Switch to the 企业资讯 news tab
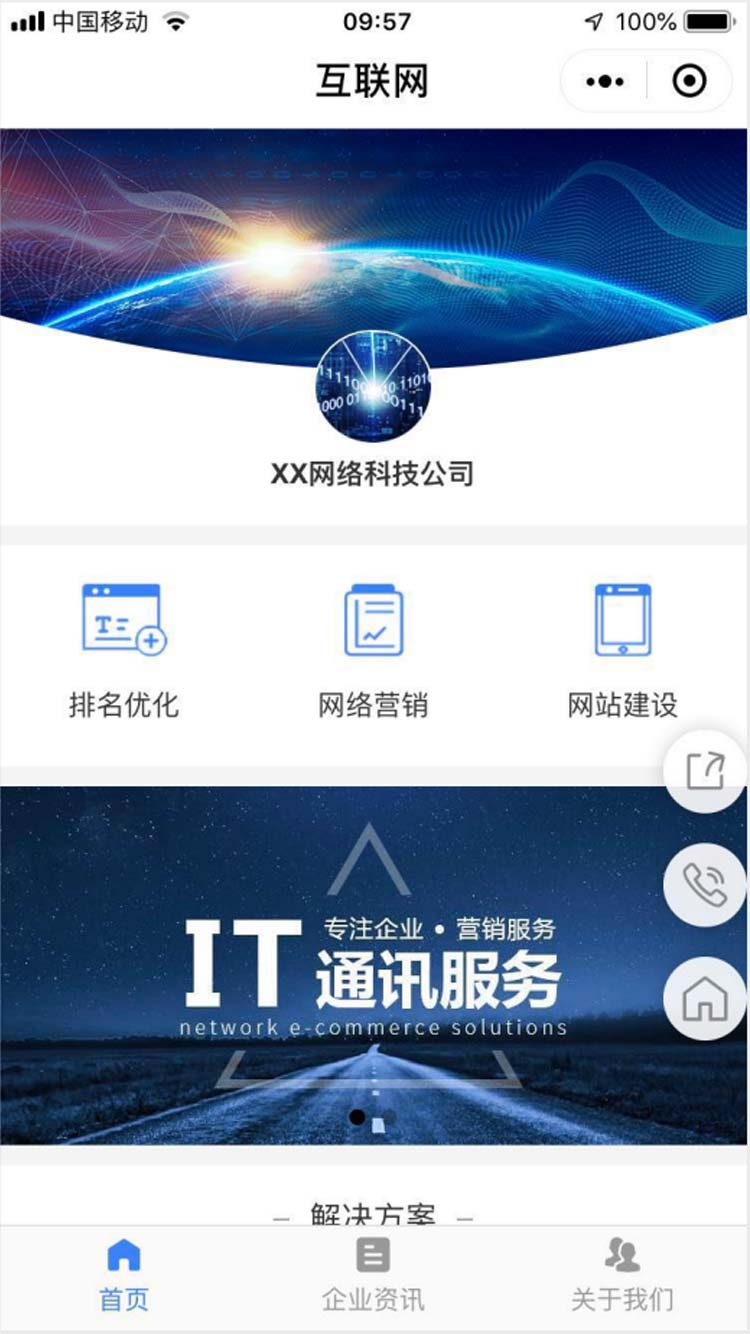Screen dimensions: 750x1334 (373, 1275)
